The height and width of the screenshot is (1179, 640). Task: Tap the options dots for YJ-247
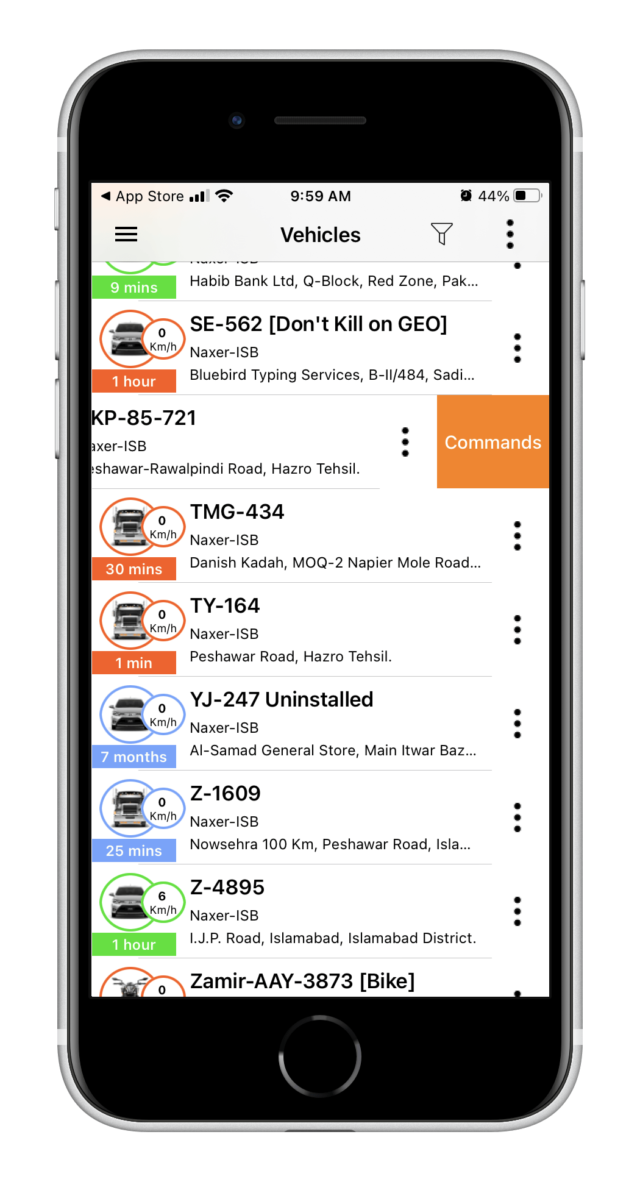pos(517,724)
